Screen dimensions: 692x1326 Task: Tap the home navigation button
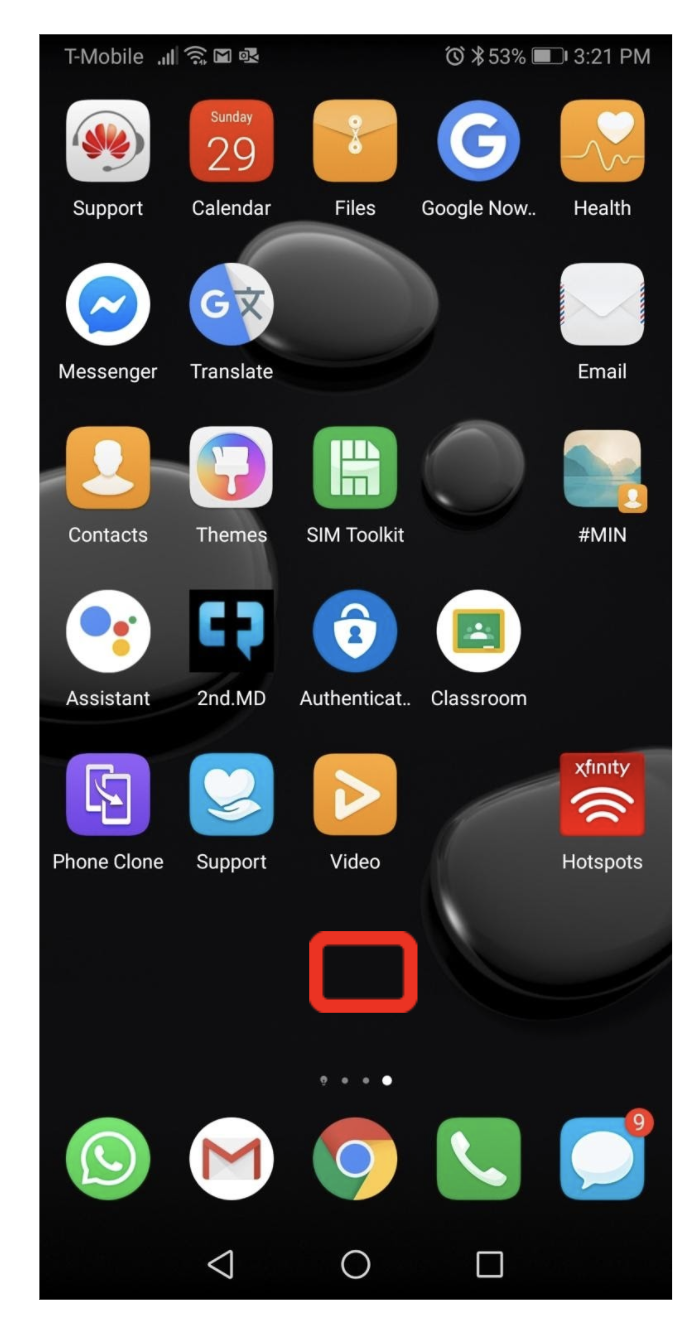355,1265
